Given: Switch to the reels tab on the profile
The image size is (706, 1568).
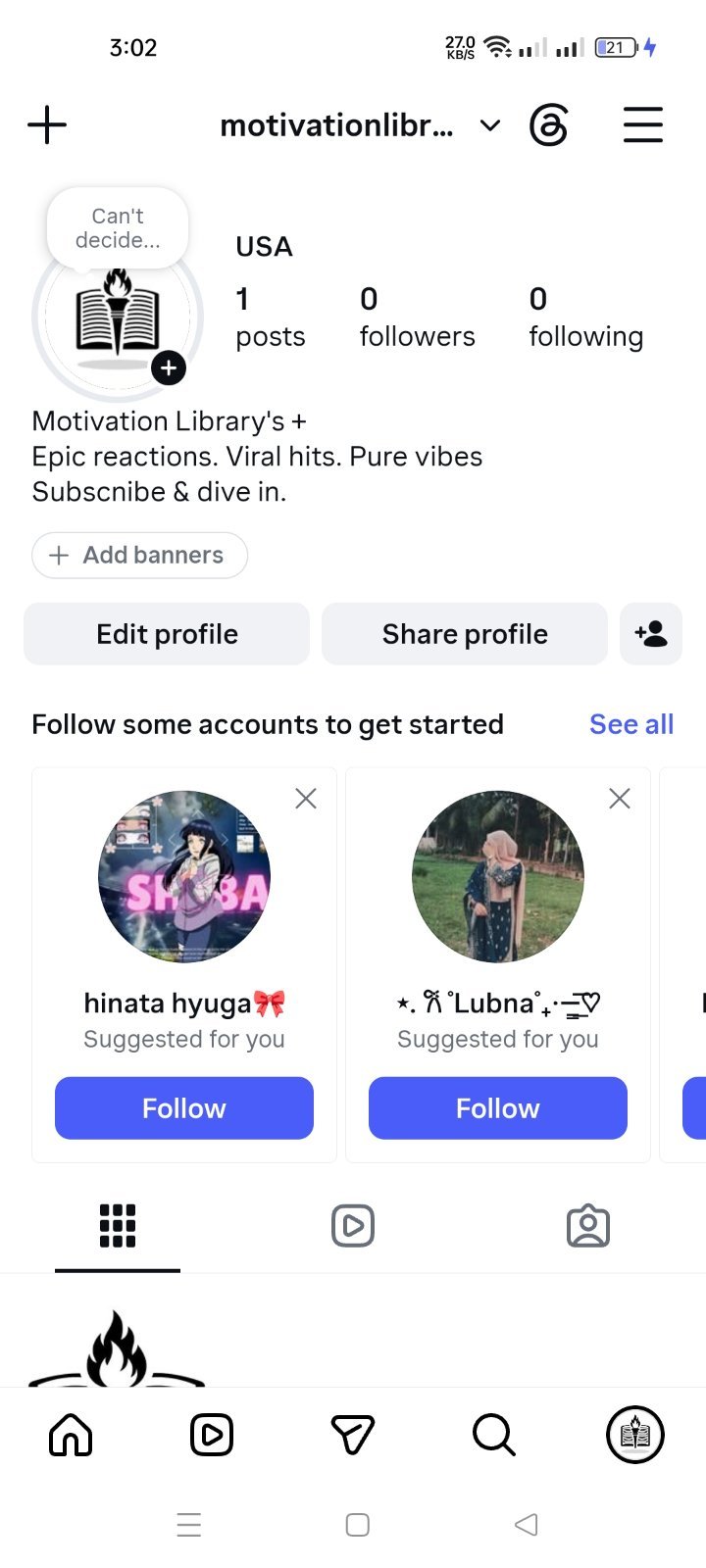Looking at the screenshot, I should click(x=353, y=1226).
